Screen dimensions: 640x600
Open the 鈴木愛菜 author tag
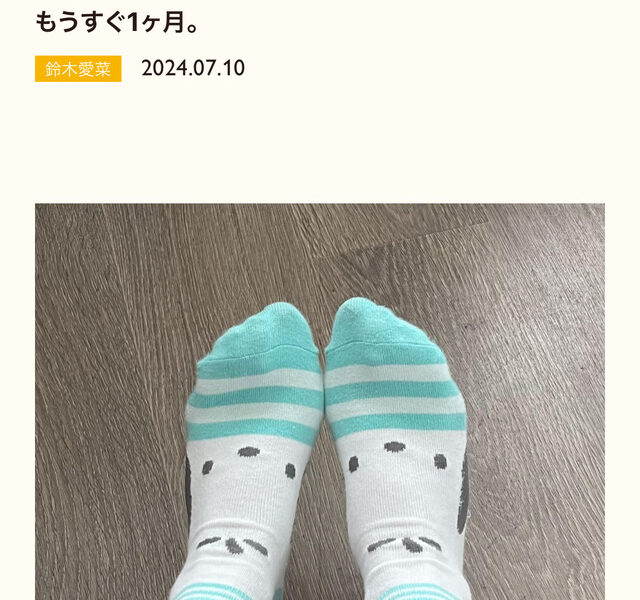[x=78, y=69]
